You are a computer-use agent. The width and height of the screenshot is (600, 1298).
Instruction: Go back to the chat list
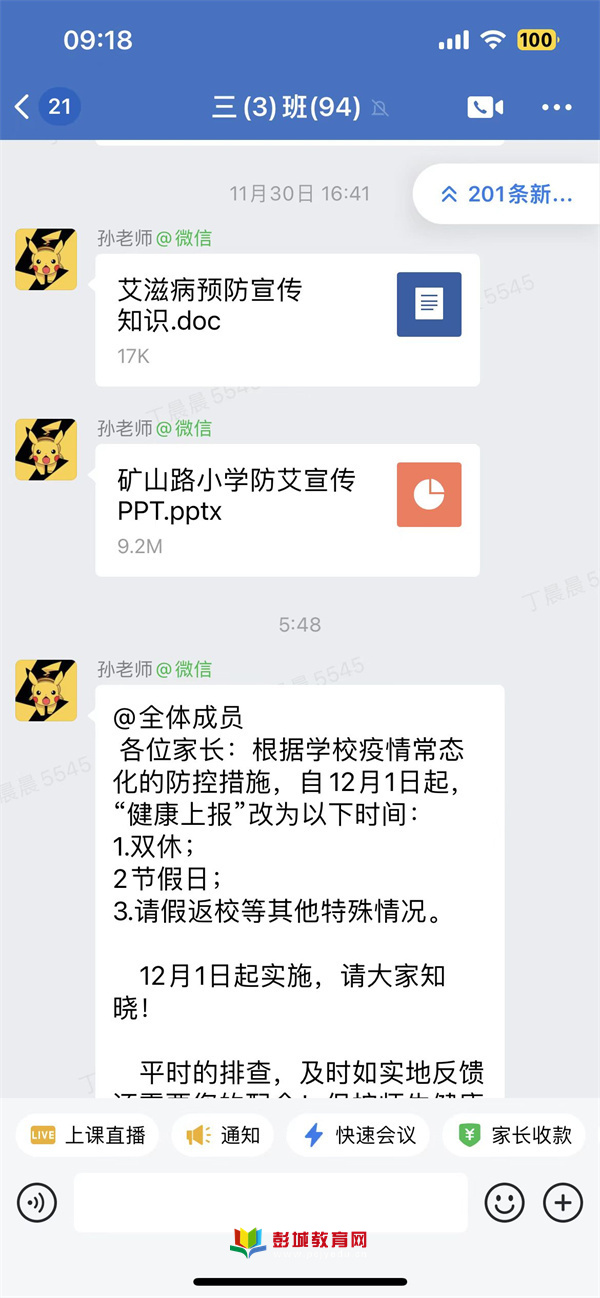24,107
